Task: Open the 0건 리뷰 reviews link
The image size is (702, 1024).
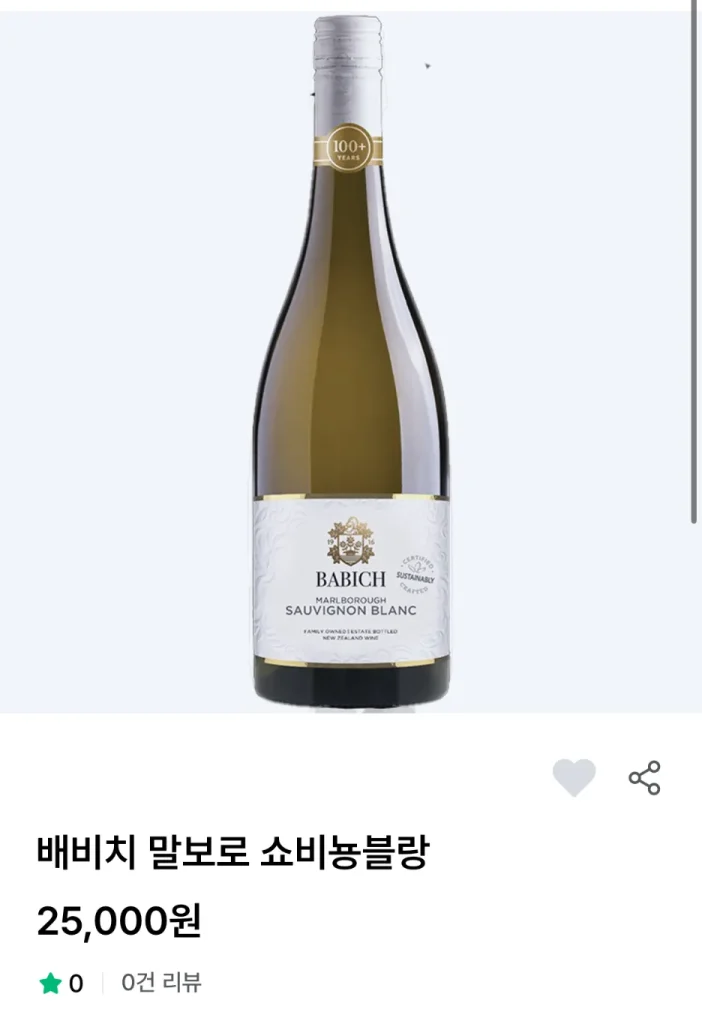Action: (x=161, y=983)
